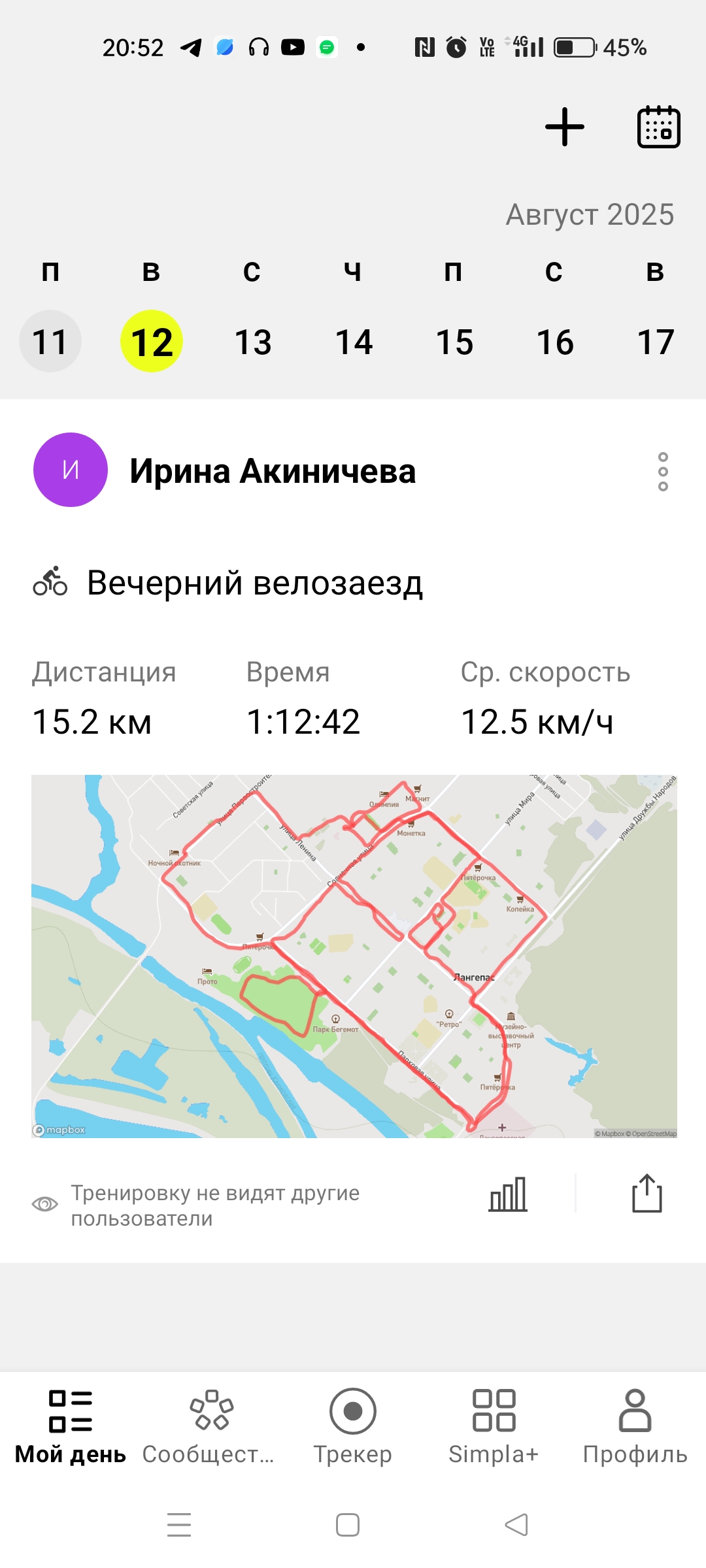Change workout visibility via the eye icon
The height and width of the screenshot is (1568, 706).
(x=45, y=1204)
